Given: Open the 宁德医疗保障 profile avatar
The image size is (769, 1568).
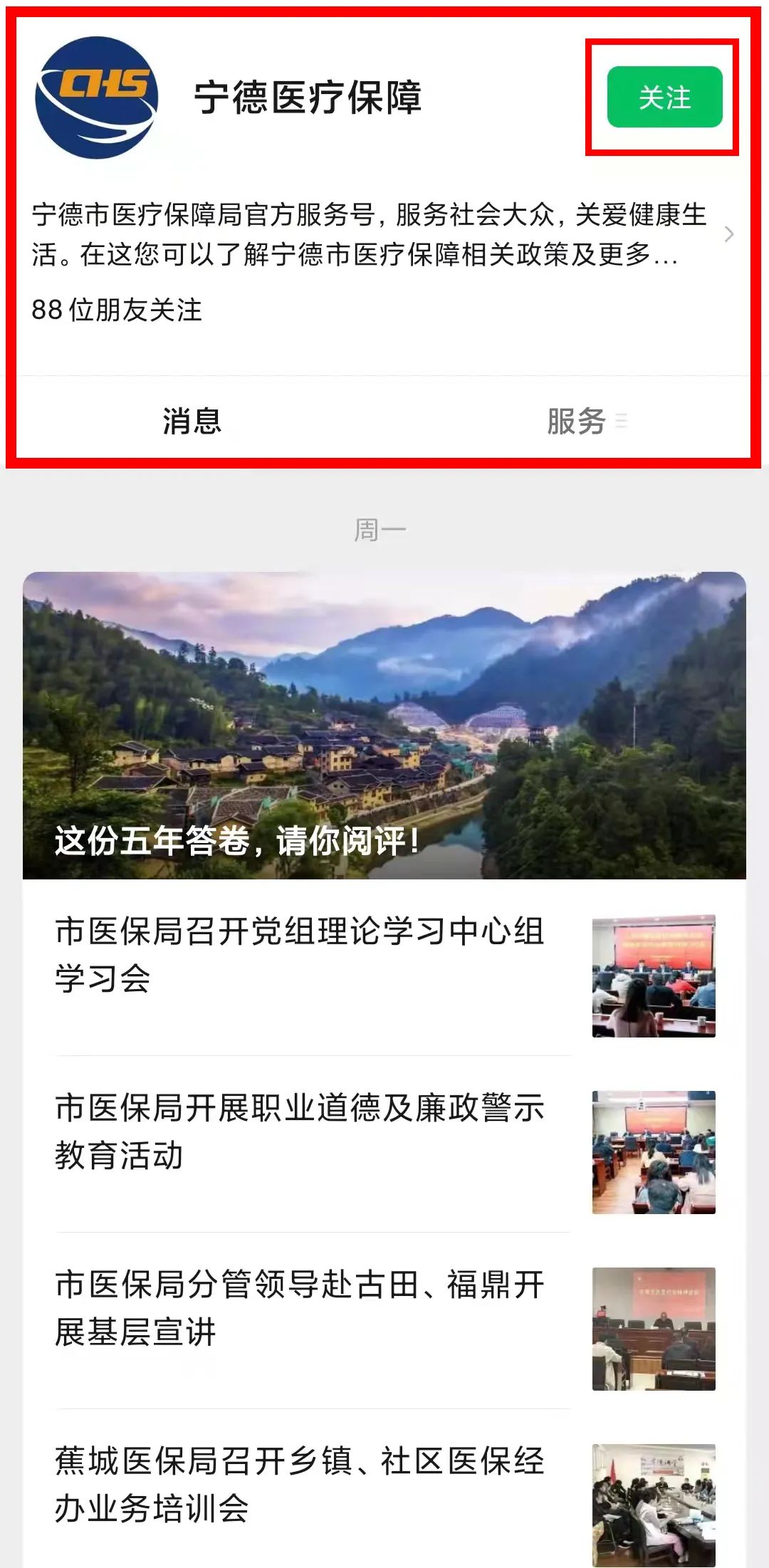Looking at the screenshot, I should 97,98.
